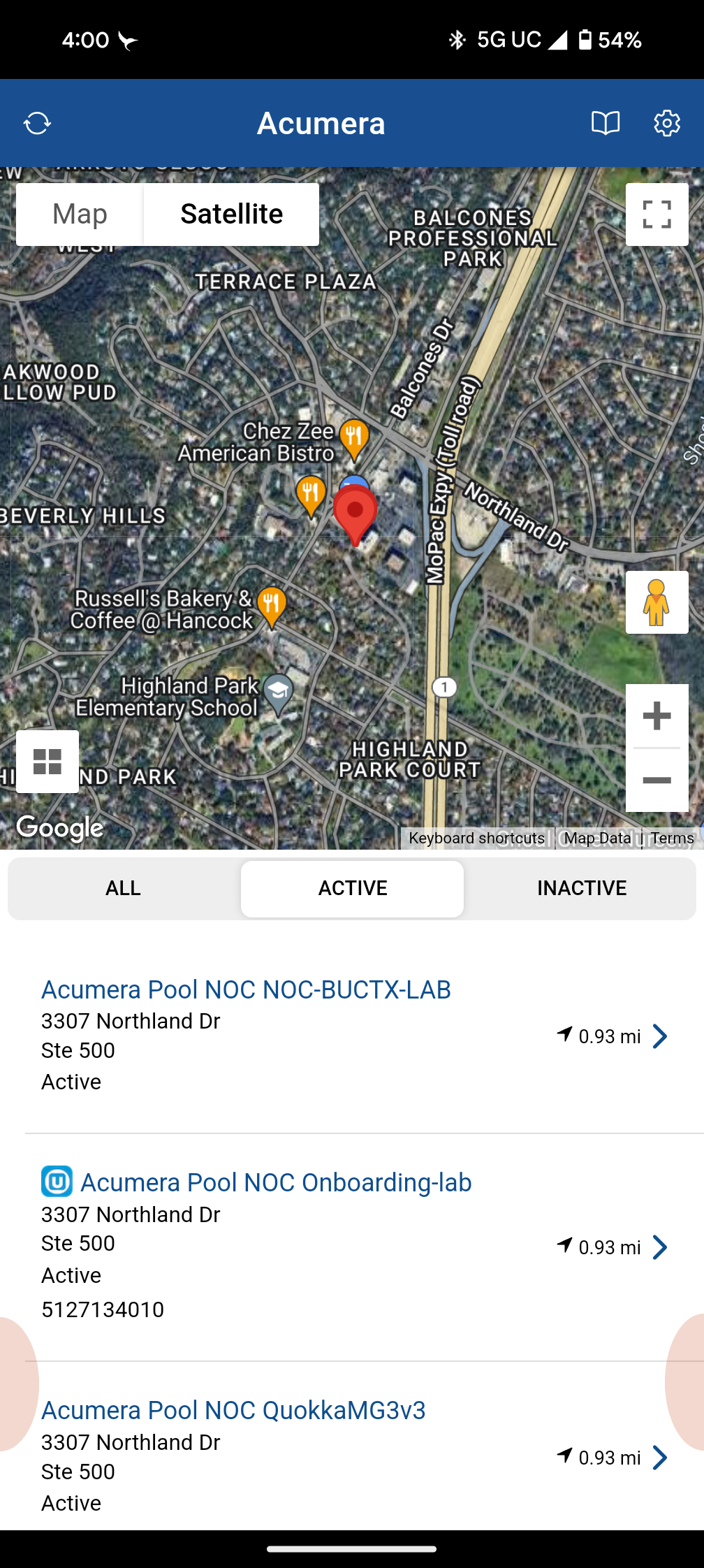Switch to the INACTIVE filter
704x1568 pixels.
582,888
